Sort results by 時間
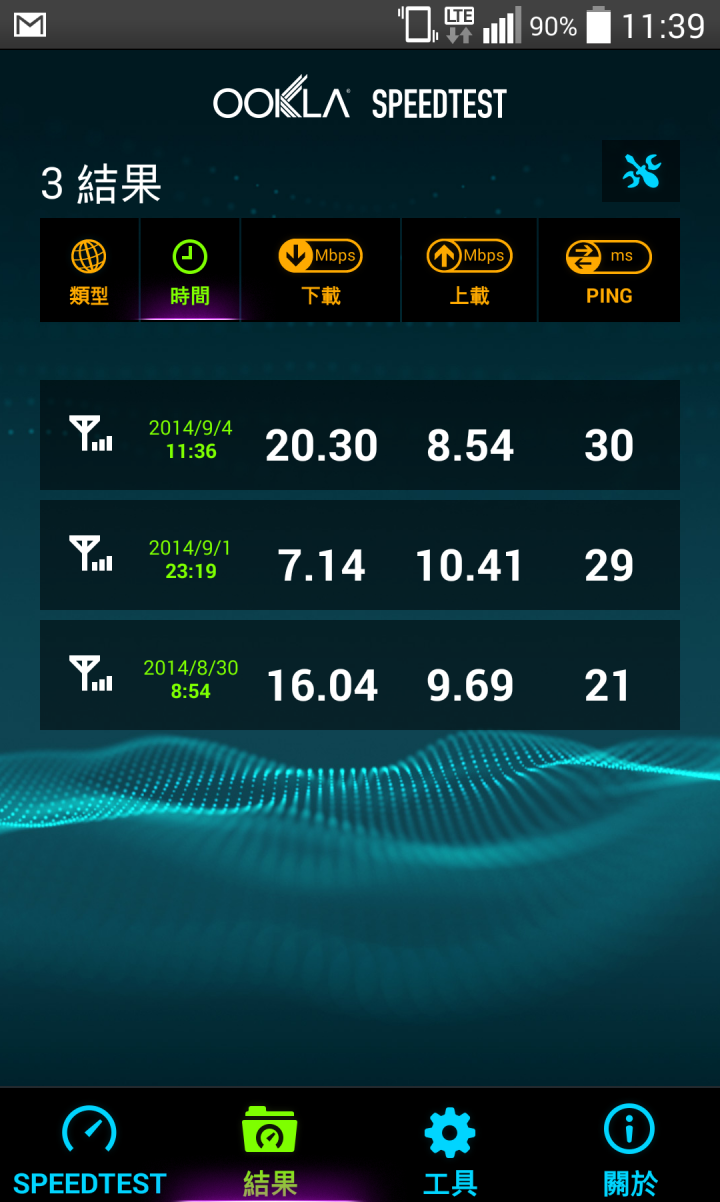 click(190, 270)
